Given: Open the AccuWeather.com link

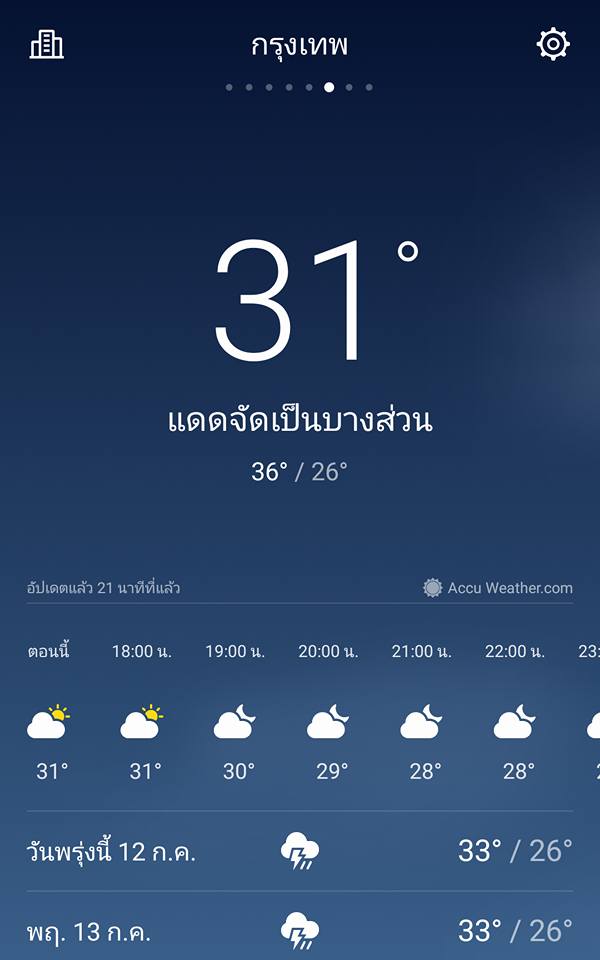Looking at the screenshot, I should point(498,588).
